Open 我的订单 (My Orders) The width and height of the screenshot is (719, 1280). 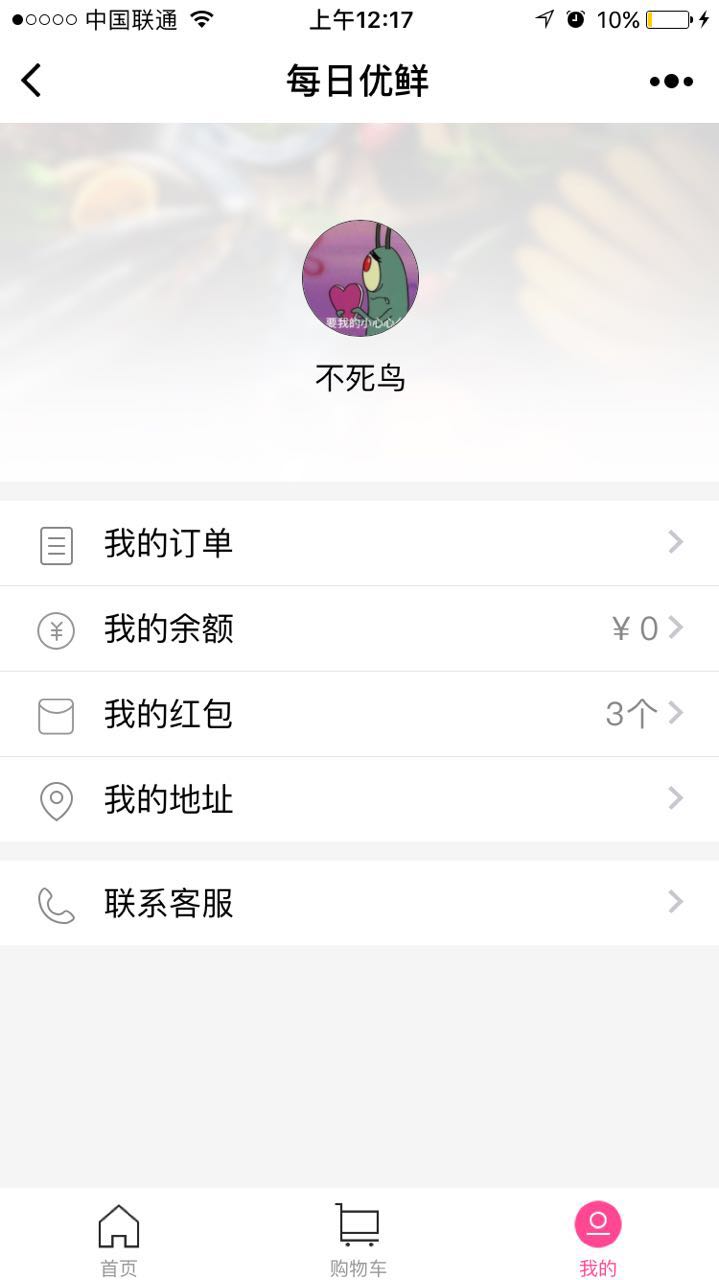pyautogui.click(x=359, y=543)
